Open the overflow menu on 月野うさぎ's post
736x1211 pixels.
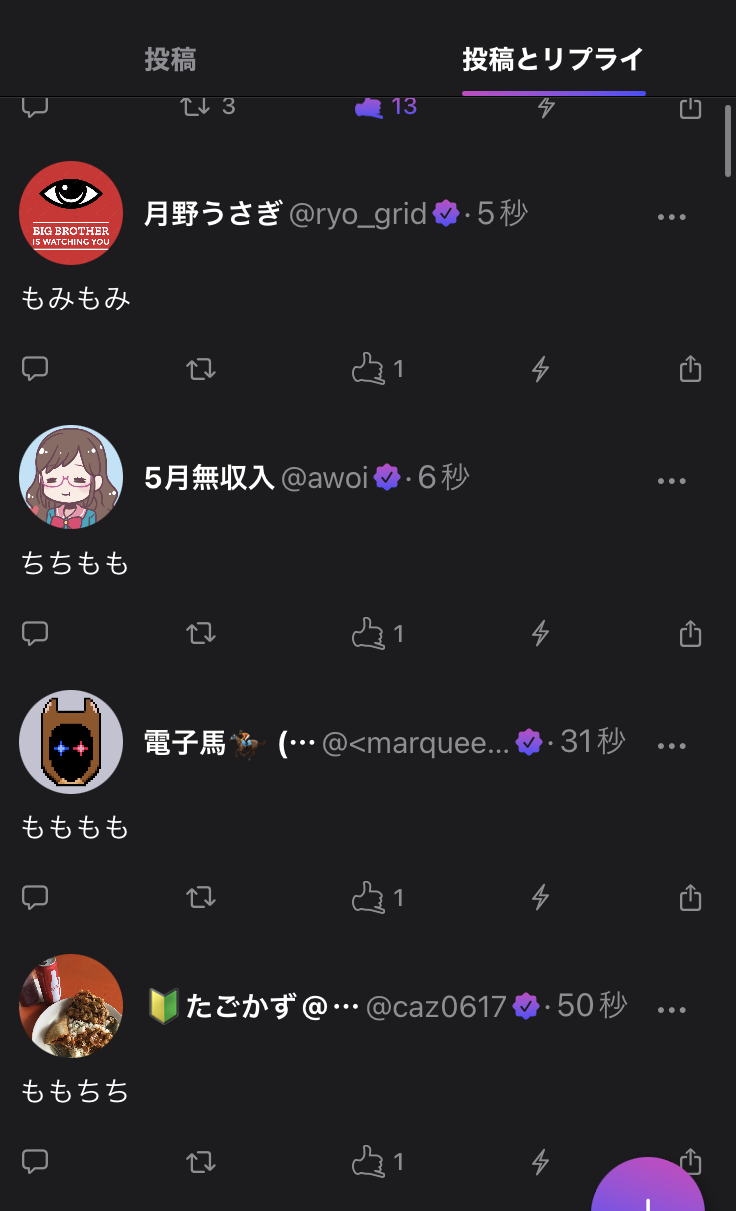point(671,217)
